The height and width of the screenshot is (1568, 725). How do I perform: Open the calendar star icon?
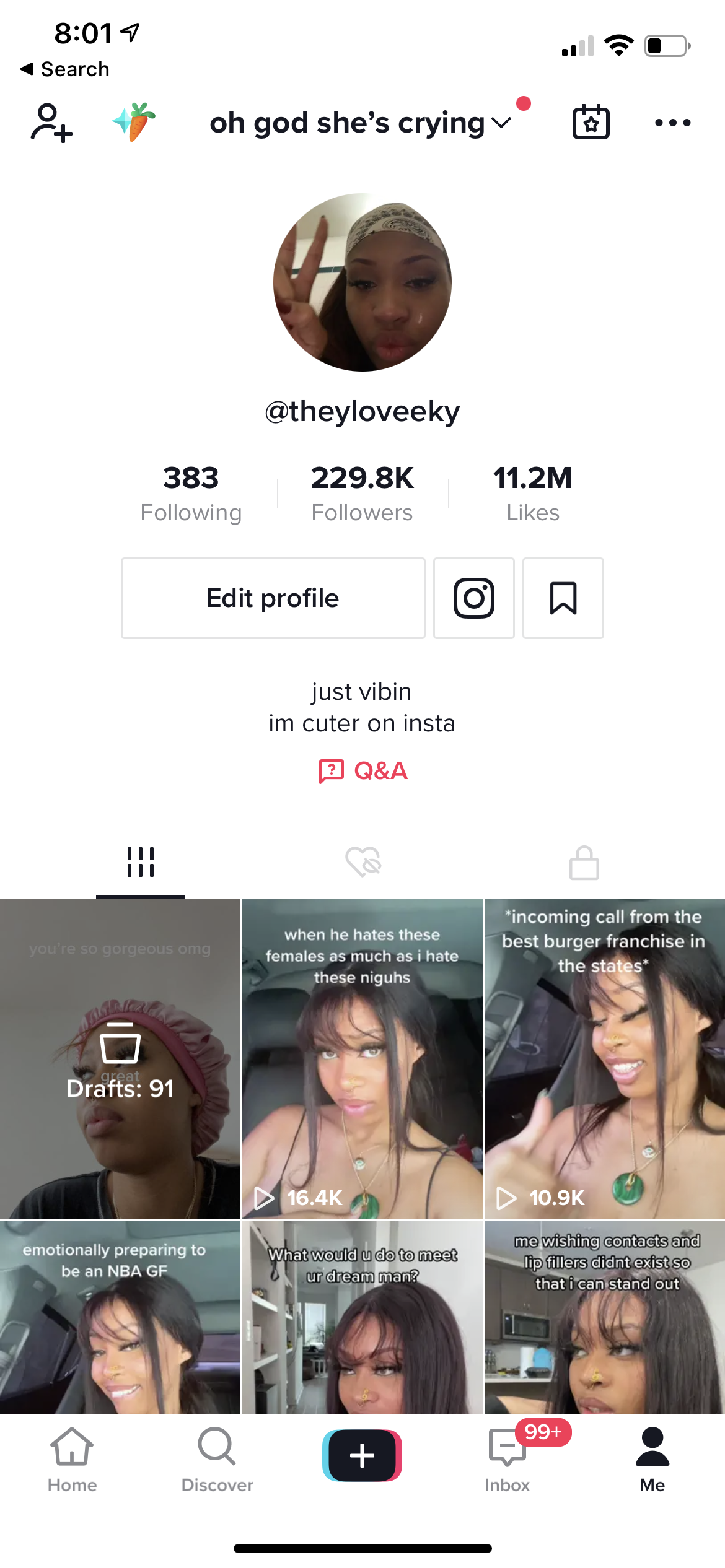591,122
